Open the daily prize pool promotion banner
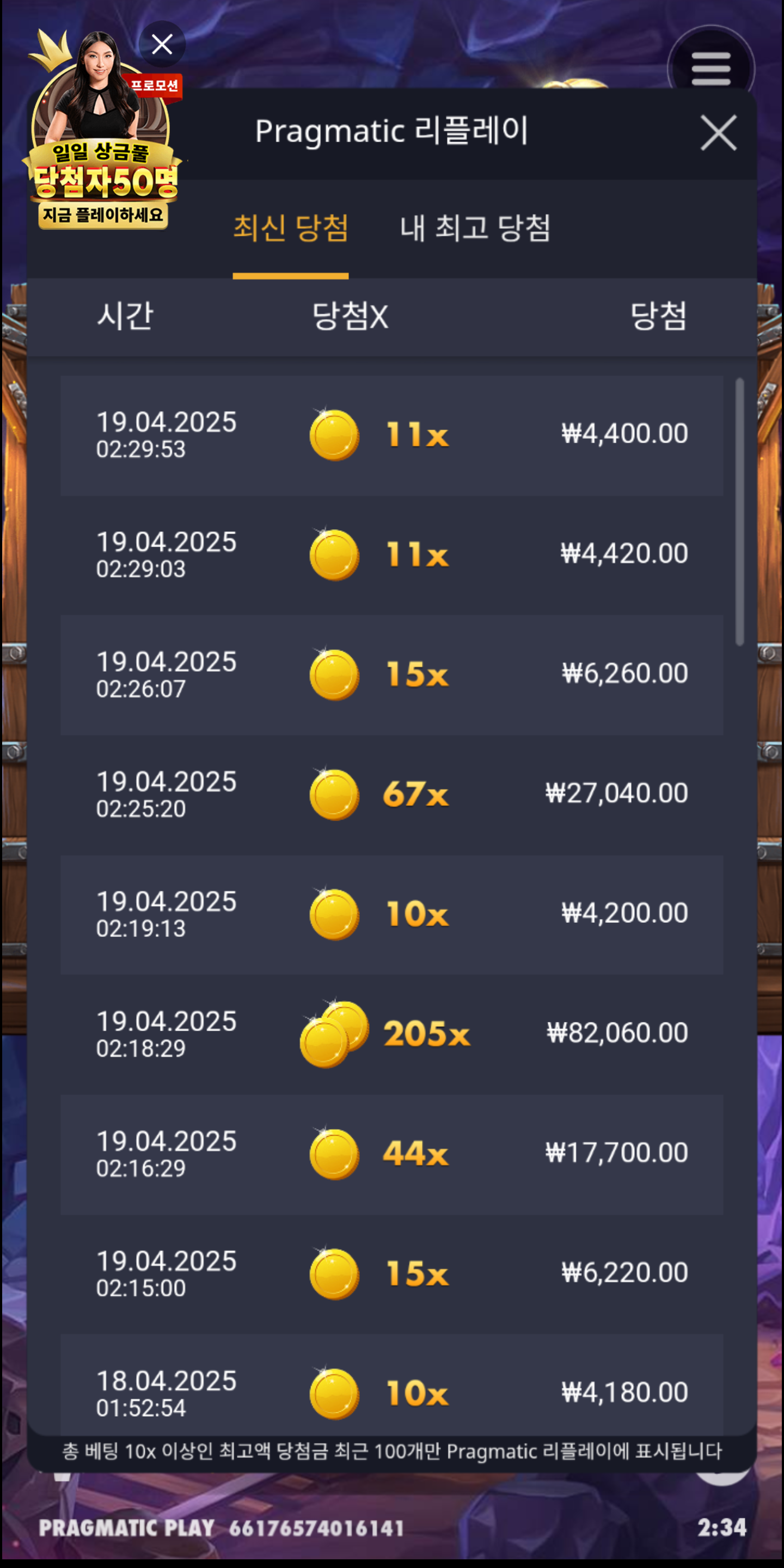Image resolution: width=784 pixels, height=1568 pixels. point(102,158)
